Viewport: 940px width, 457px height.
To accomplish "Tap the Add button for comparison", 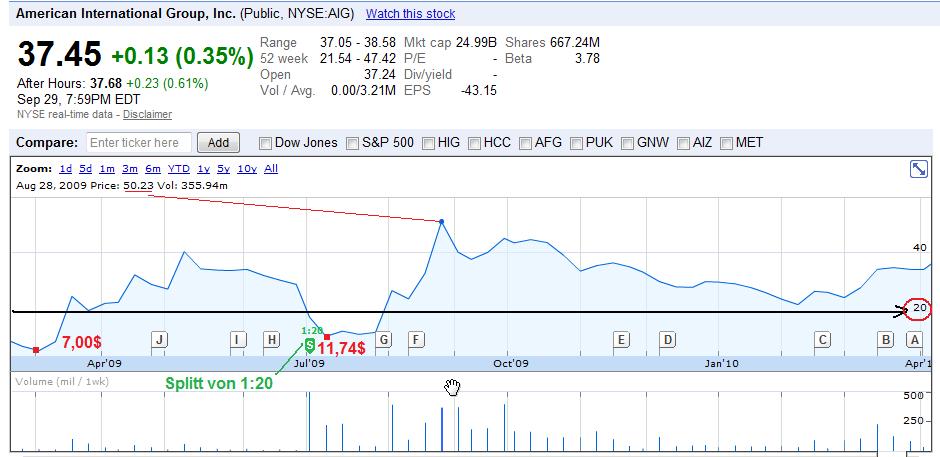I will (x=219, y=143).
